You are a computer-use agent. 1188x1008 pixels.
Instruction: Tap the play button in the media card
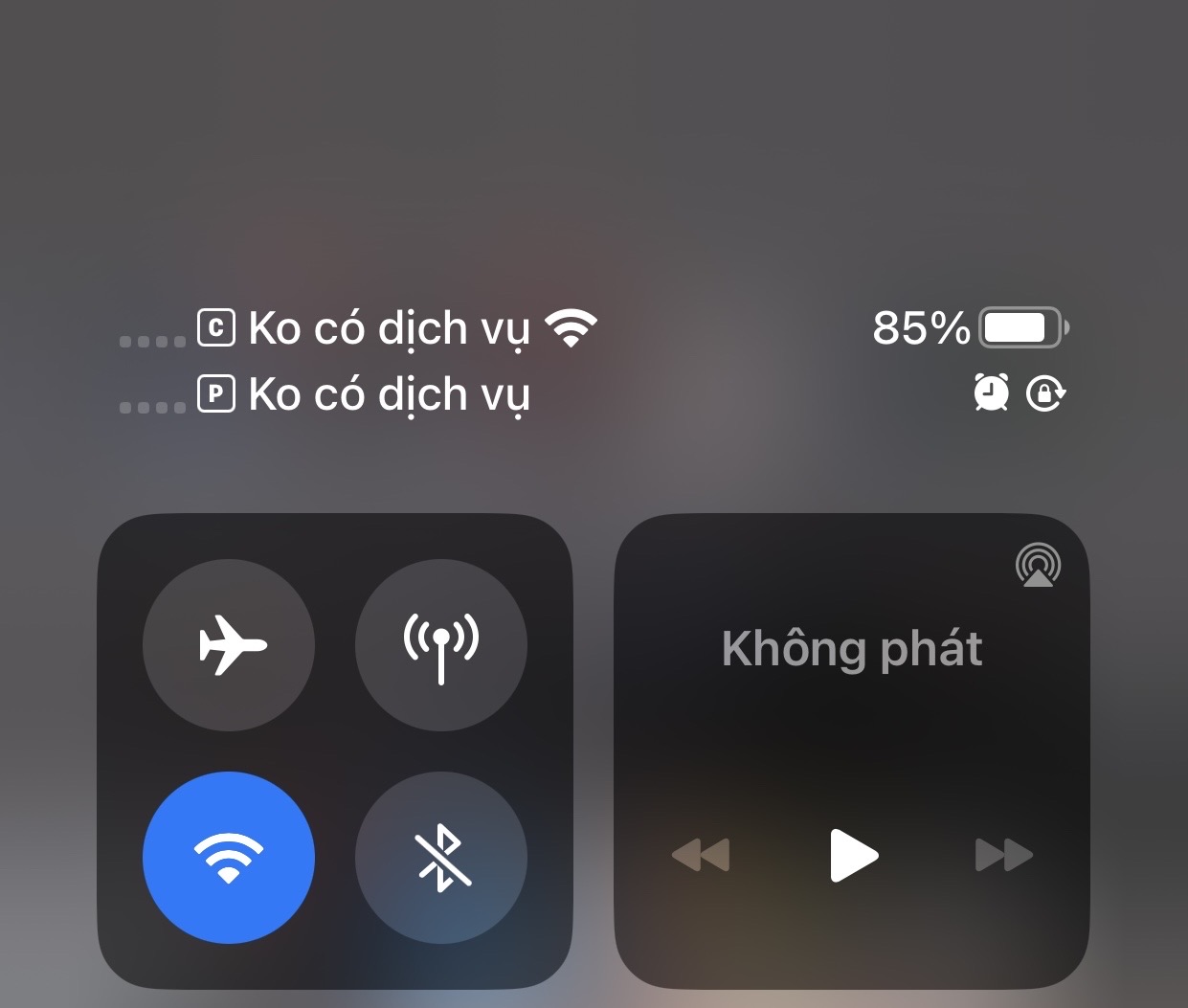pos(853,855)
